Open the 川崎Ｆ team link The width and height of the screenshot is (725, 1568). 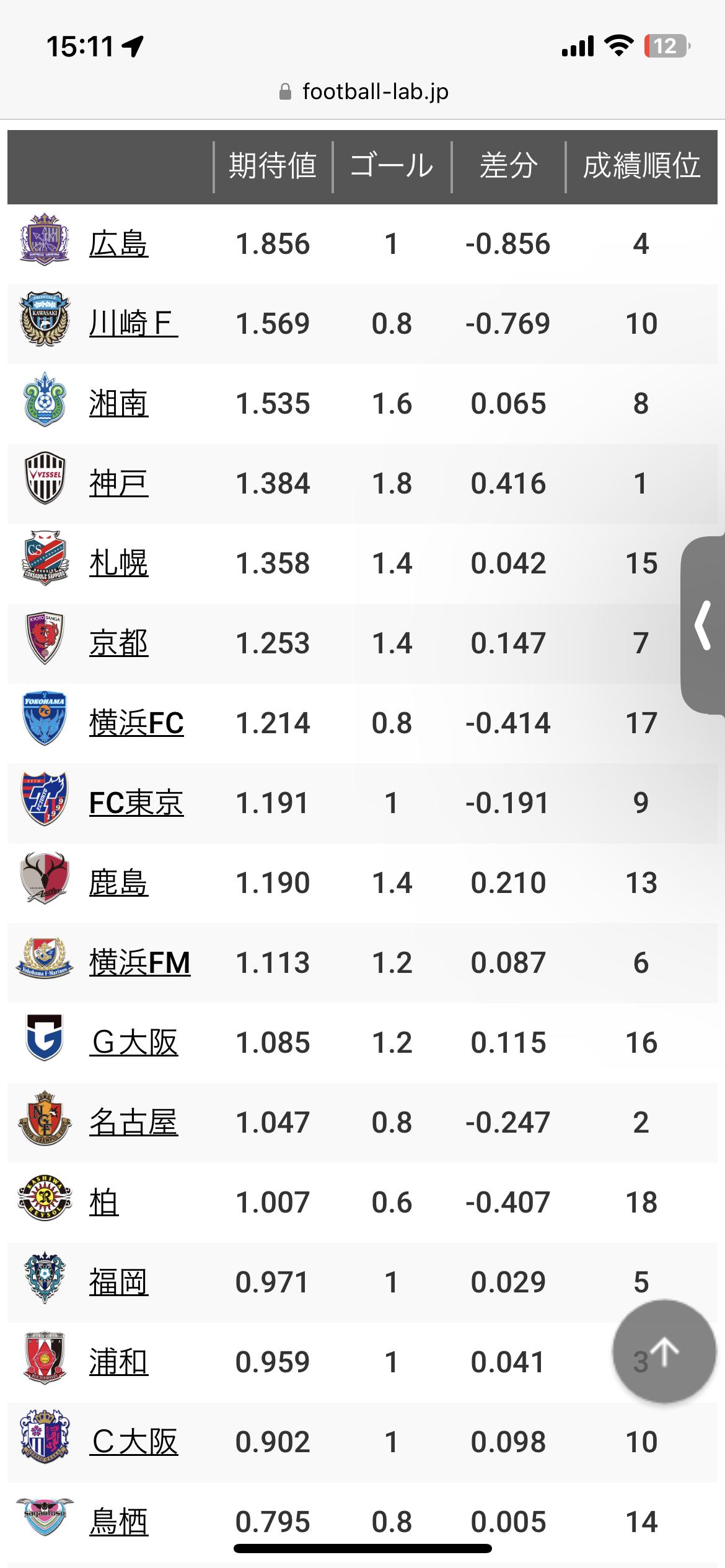click(133, 324)
